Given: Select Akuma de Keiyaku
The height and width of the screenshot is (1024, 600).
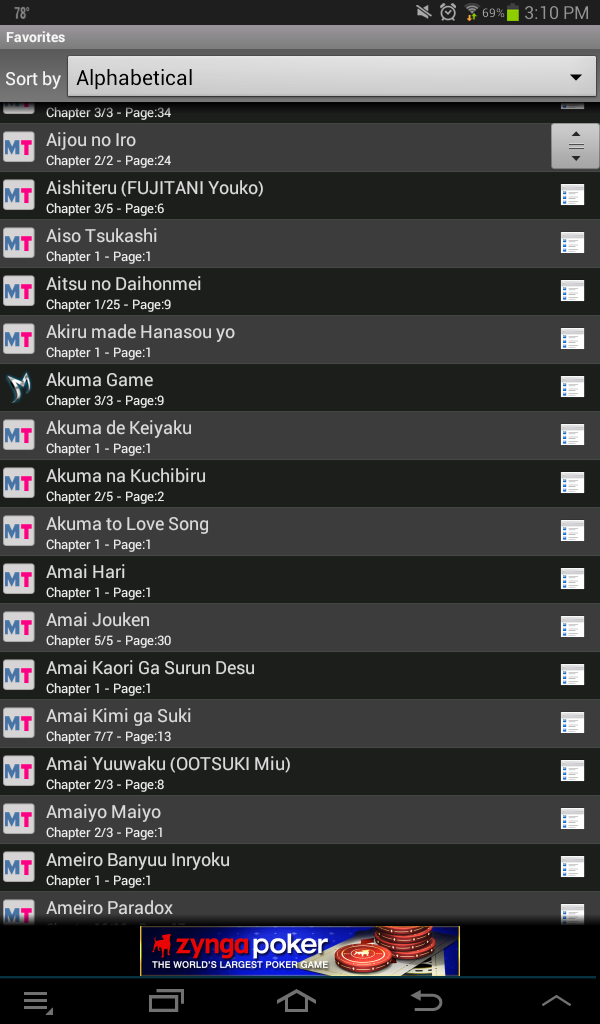Looking at the screenshot, I should pyautogui.click(x=250, y=436).
